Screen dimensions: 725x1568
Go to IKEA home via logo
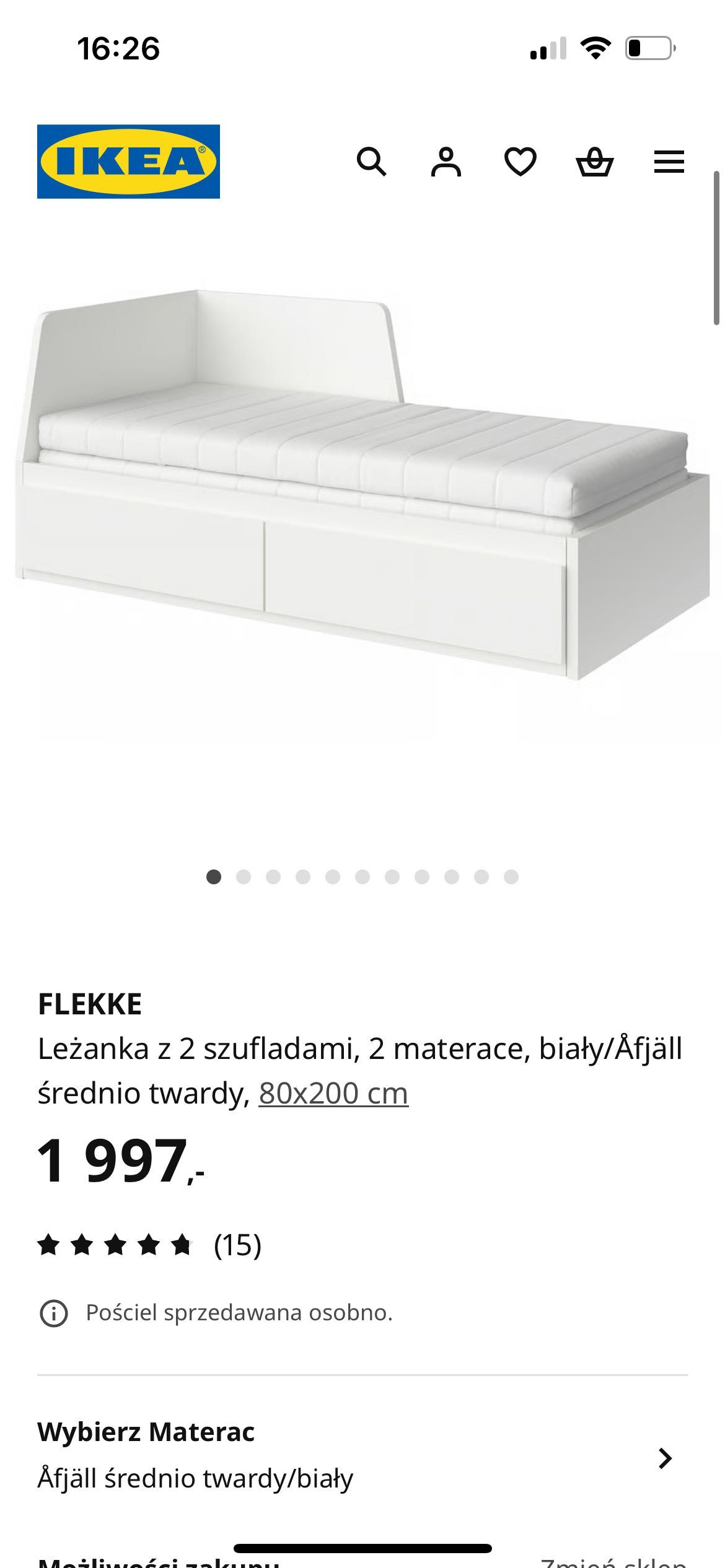point(128,162)
